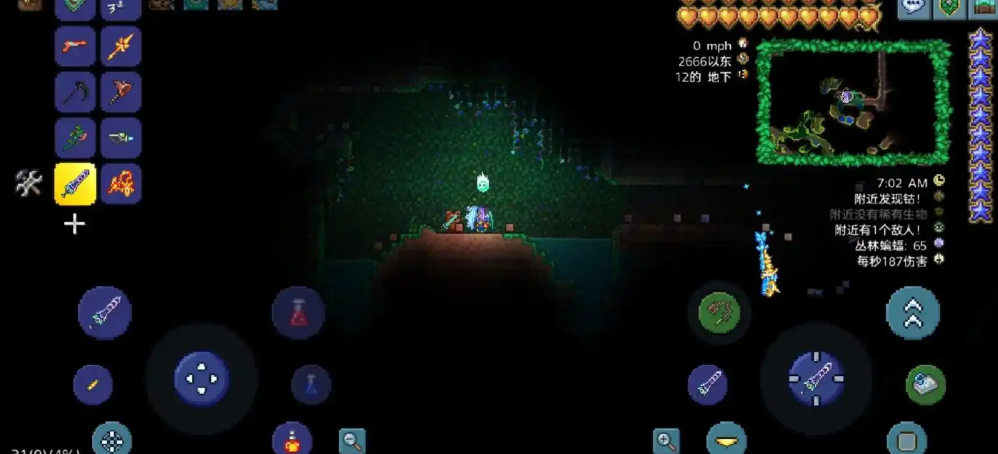
Task: Tap the zoom-in magnifier near the attack stick
Action: coord(666,440)
